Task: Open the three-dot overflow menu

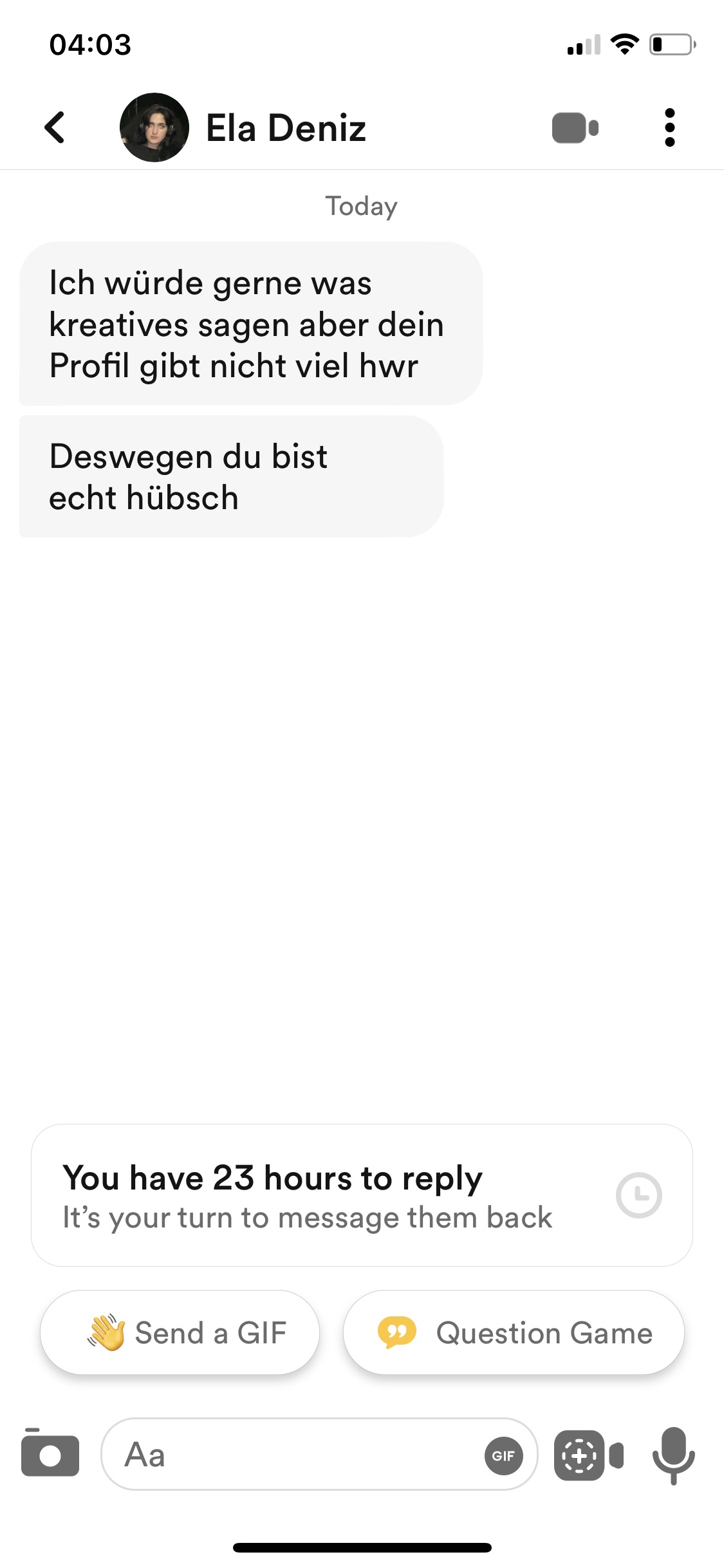Action: point(670,127)
